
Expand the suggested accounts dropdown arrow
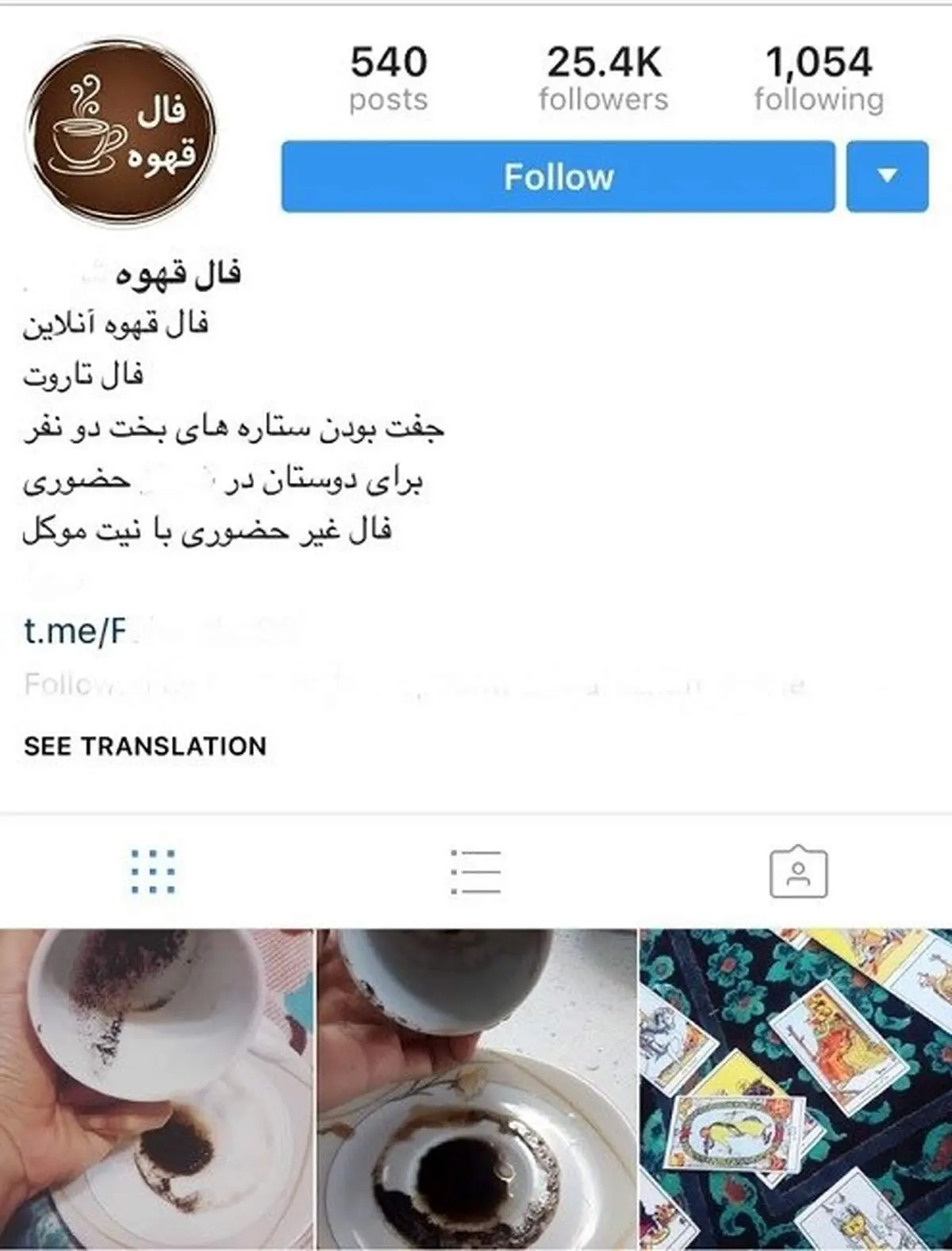[887, 176]
